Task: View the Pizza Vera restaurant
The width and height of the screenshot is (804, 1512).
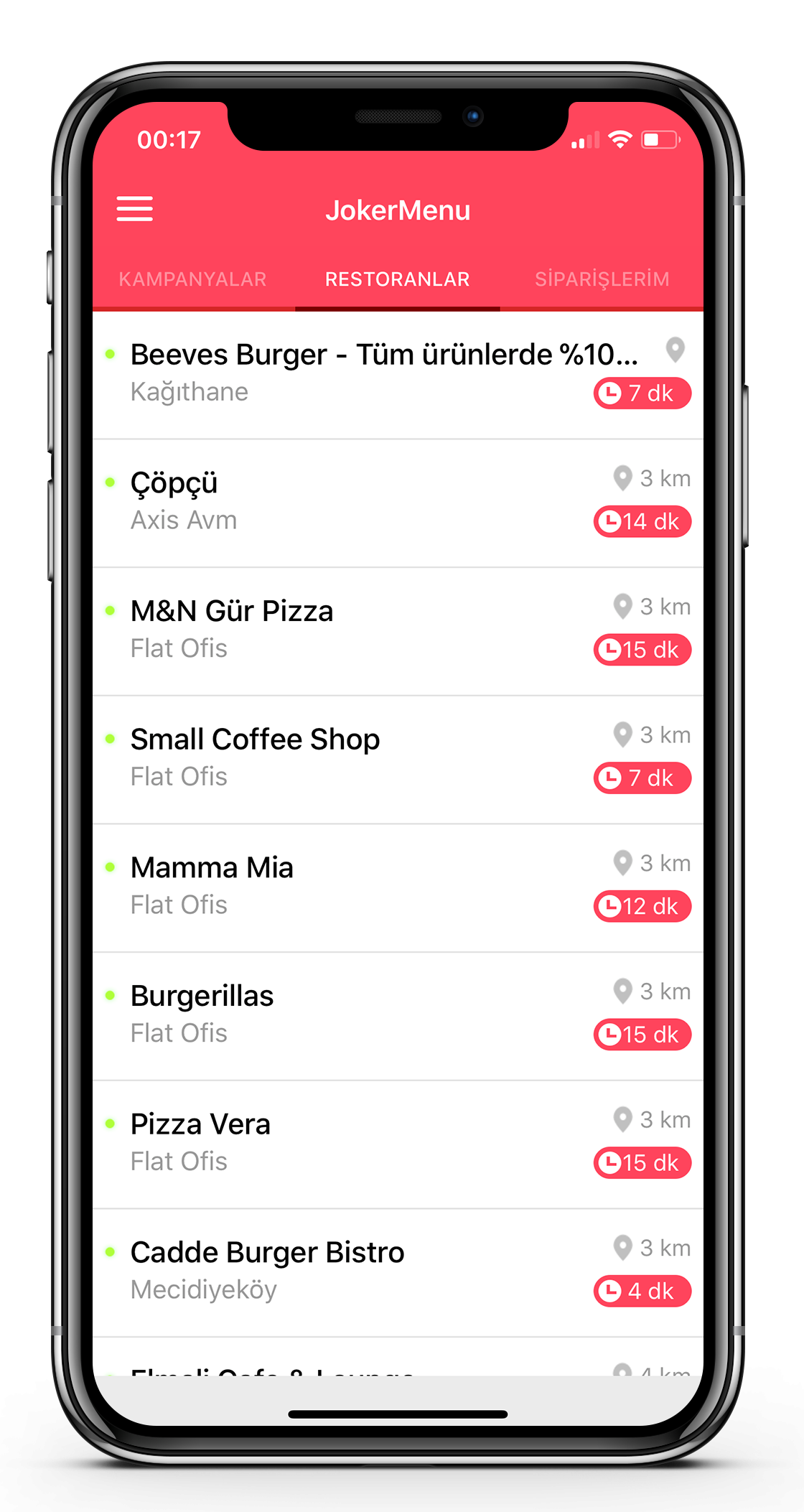Action: [x=359, y=1142]
